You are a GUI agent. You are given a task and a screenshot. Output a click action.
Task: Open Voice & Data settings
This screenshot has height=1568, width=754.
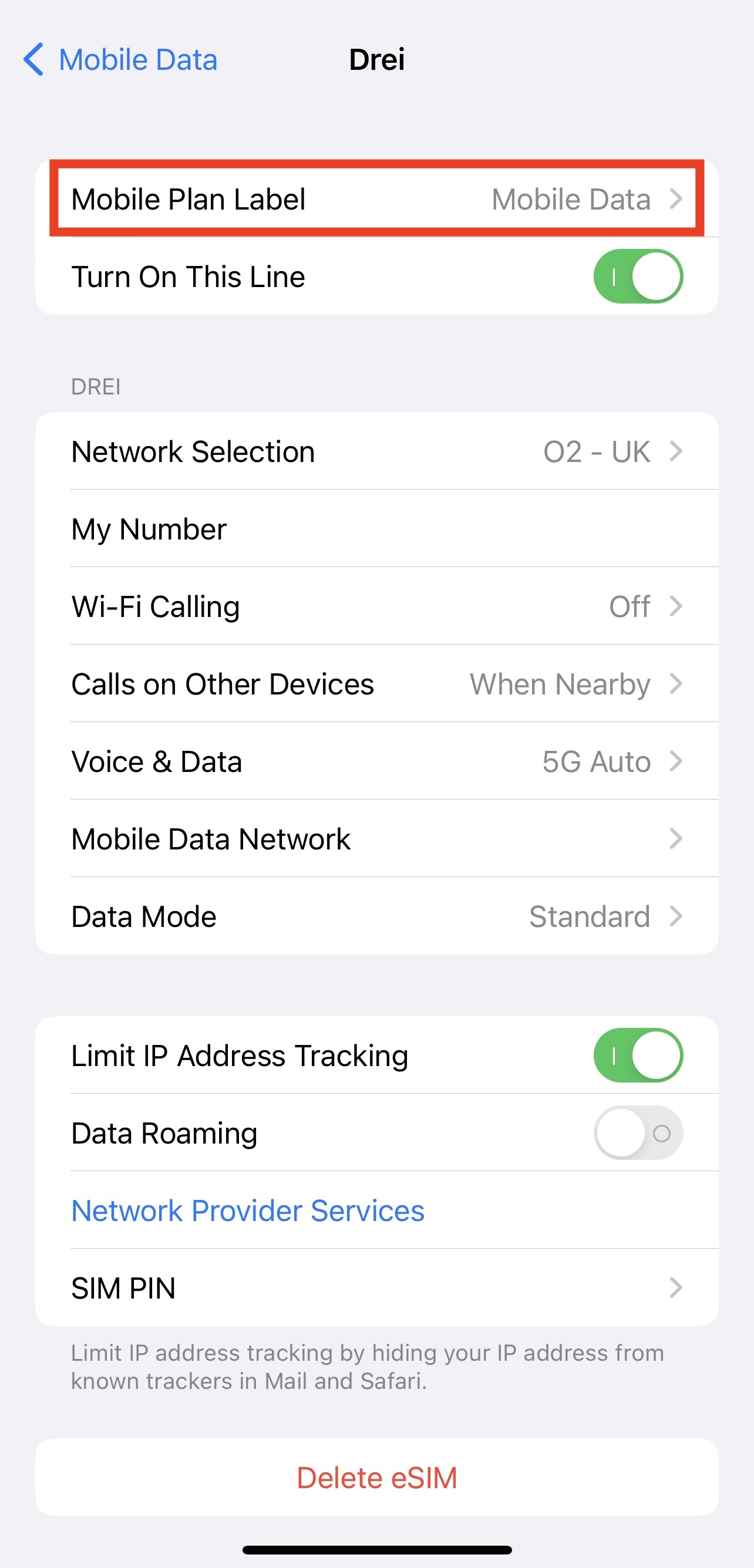pos(376,761)
